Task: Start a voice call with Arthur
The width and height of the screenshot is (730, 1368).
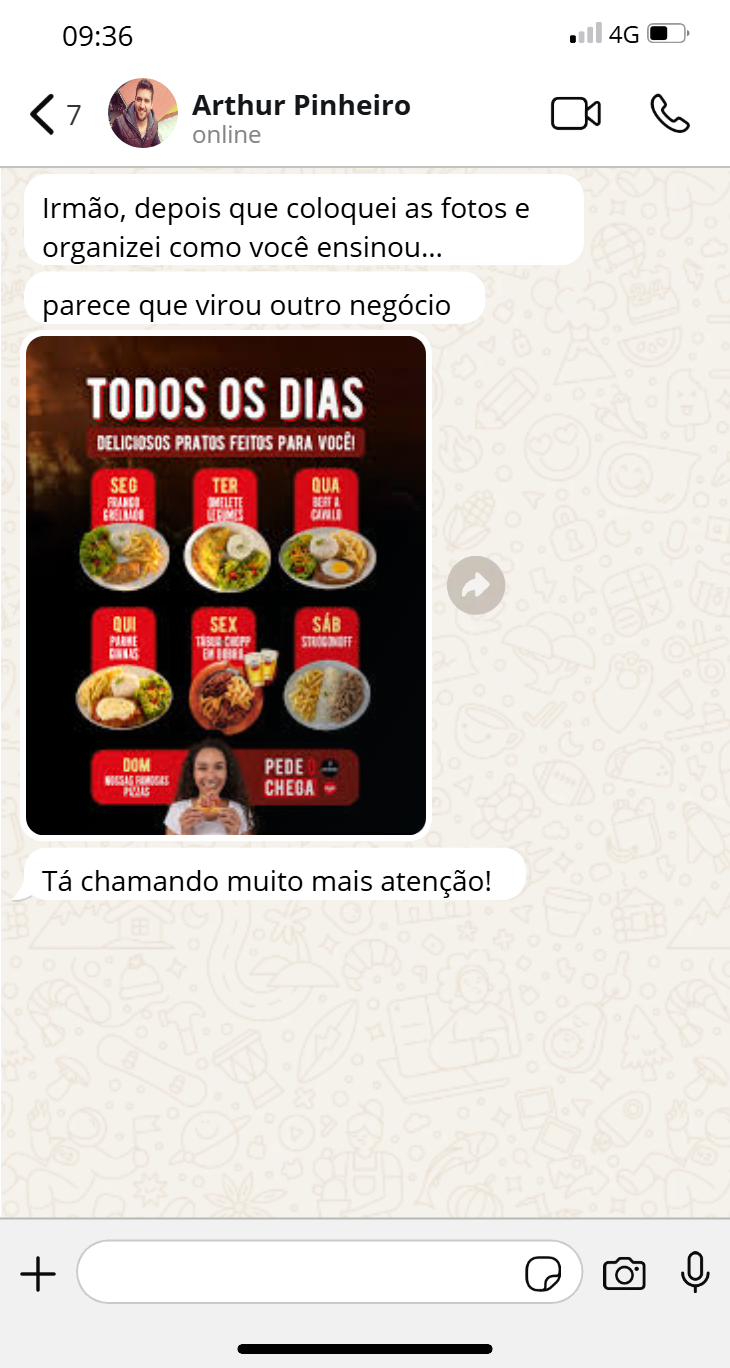Action: pyautogui.click(x=669, y=114)
